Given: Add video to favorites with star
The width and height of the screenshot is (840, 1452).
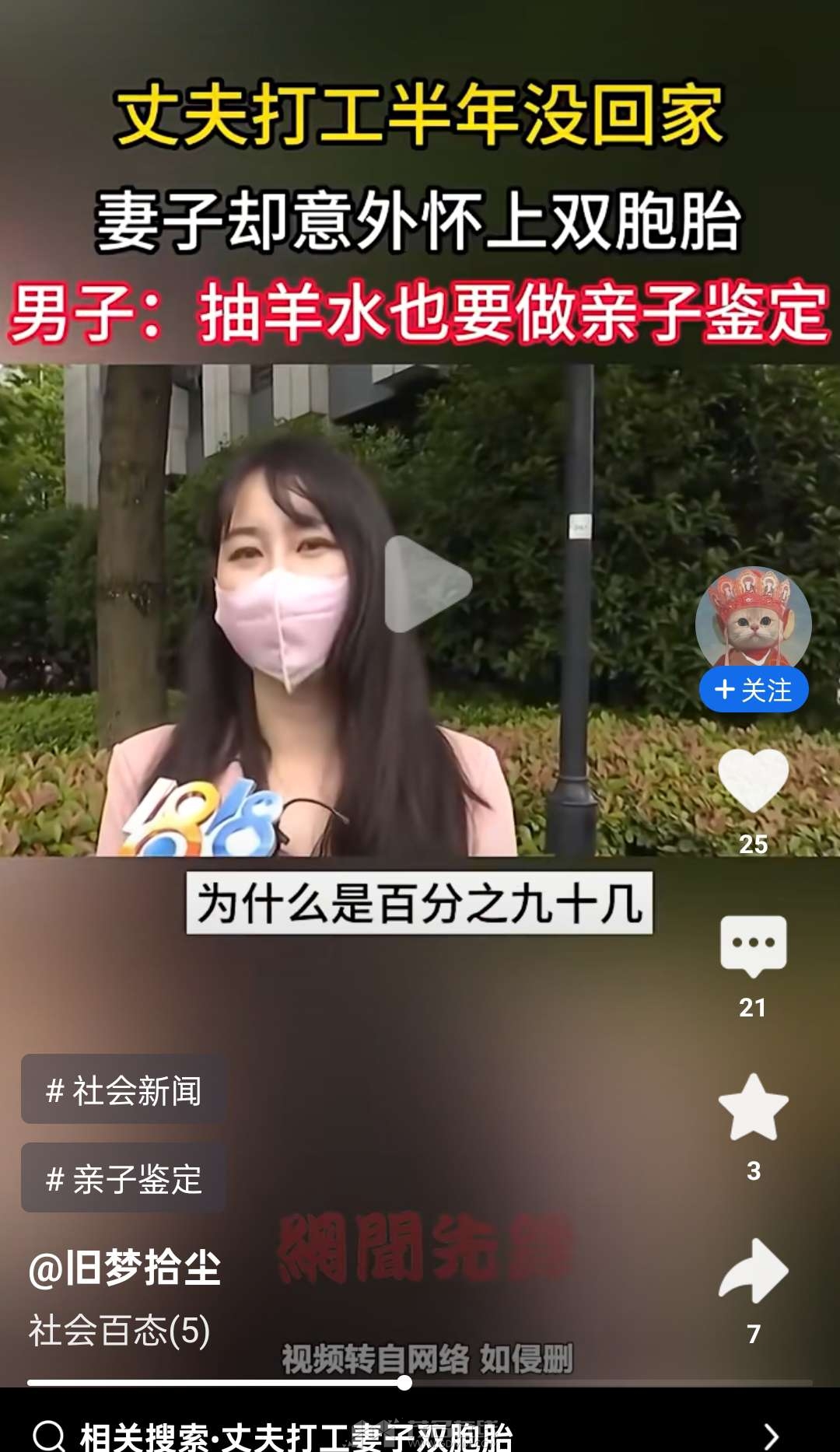Looking at the screenshot, I should pyautogui.click(x=753, y=1107).
